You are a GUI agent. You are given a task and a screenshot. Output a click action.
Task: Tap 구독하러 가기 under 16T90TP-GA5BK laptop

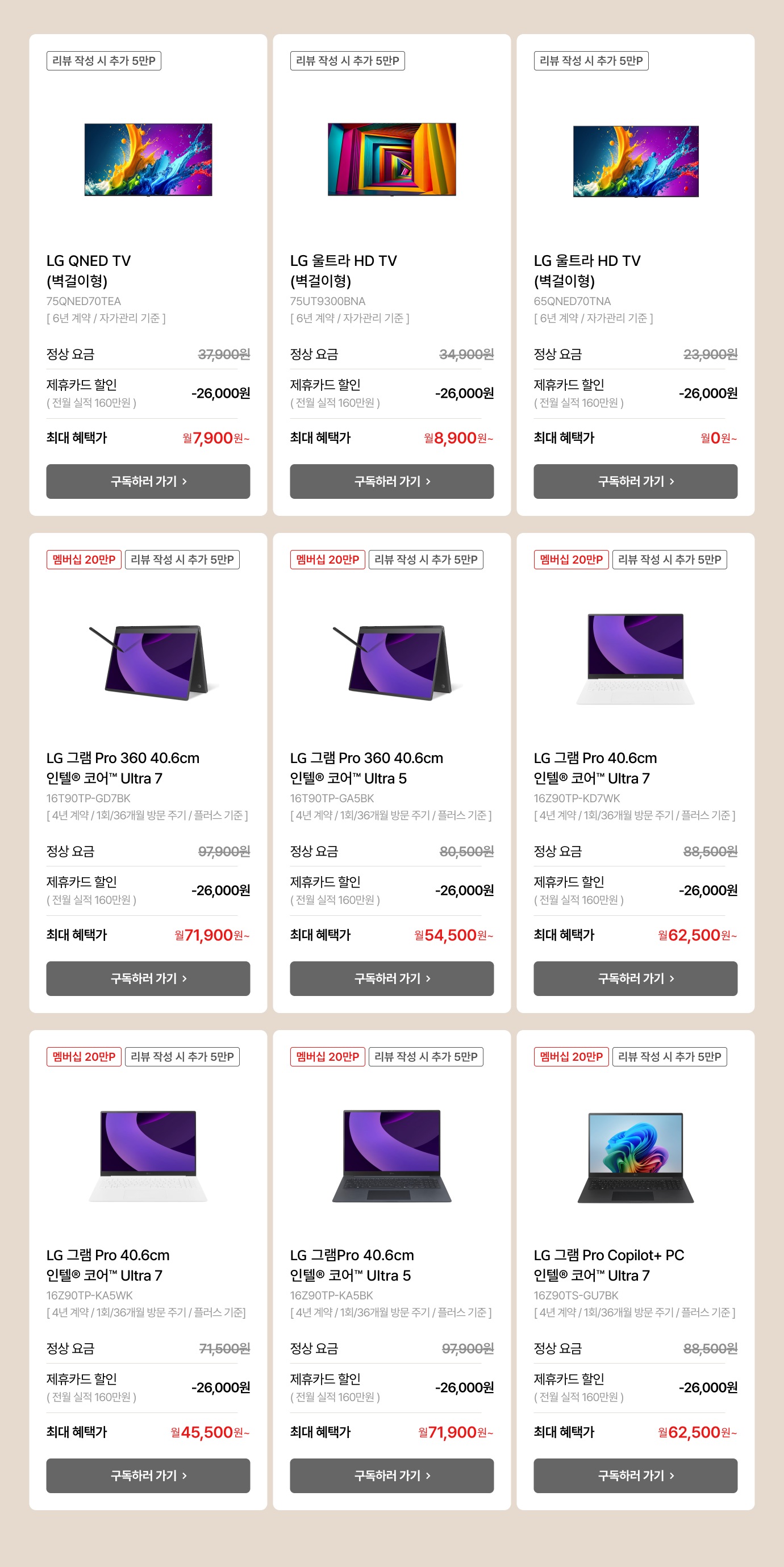(391, 978)
